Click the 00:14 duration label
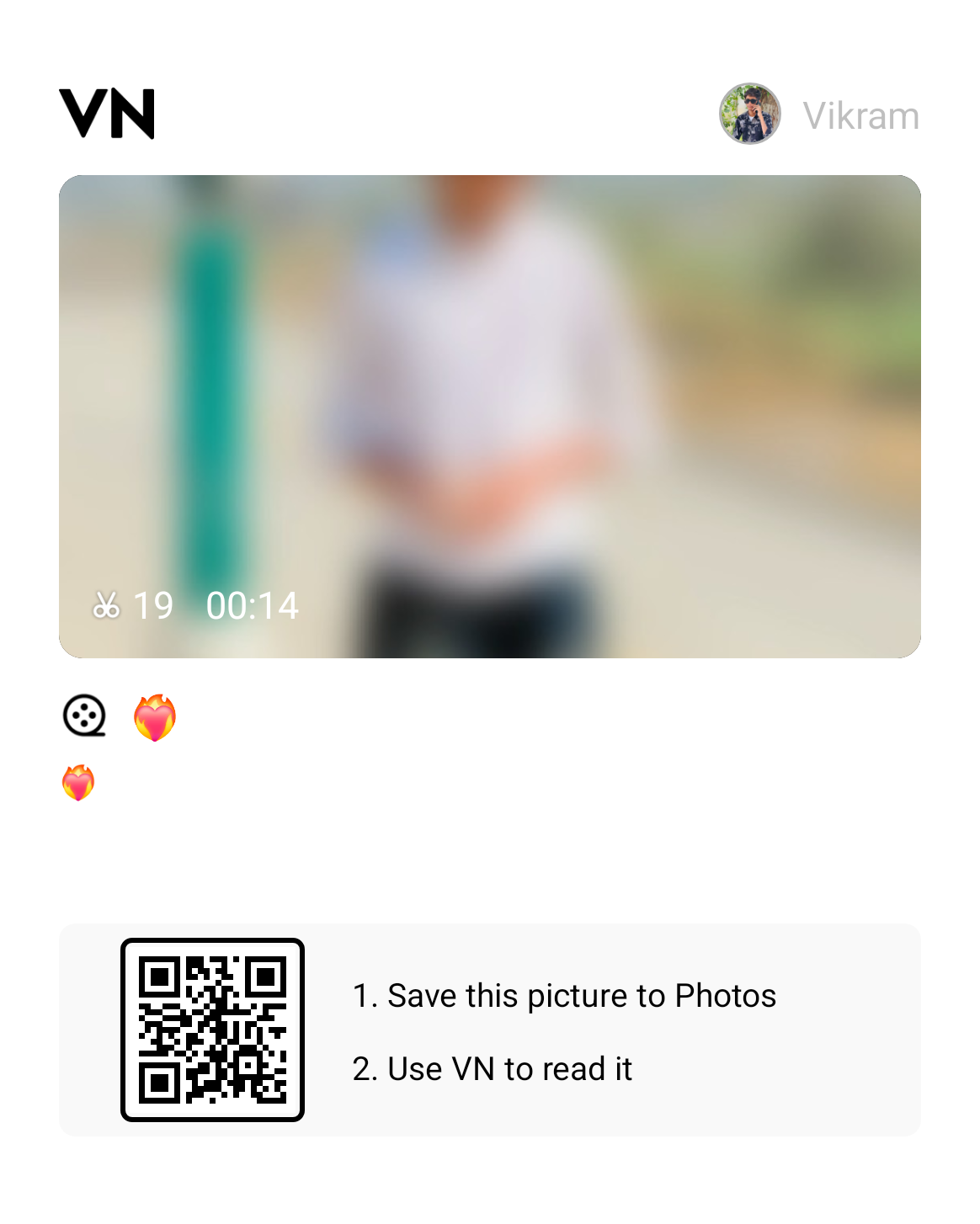The image size is (980, 1224). 253,604
